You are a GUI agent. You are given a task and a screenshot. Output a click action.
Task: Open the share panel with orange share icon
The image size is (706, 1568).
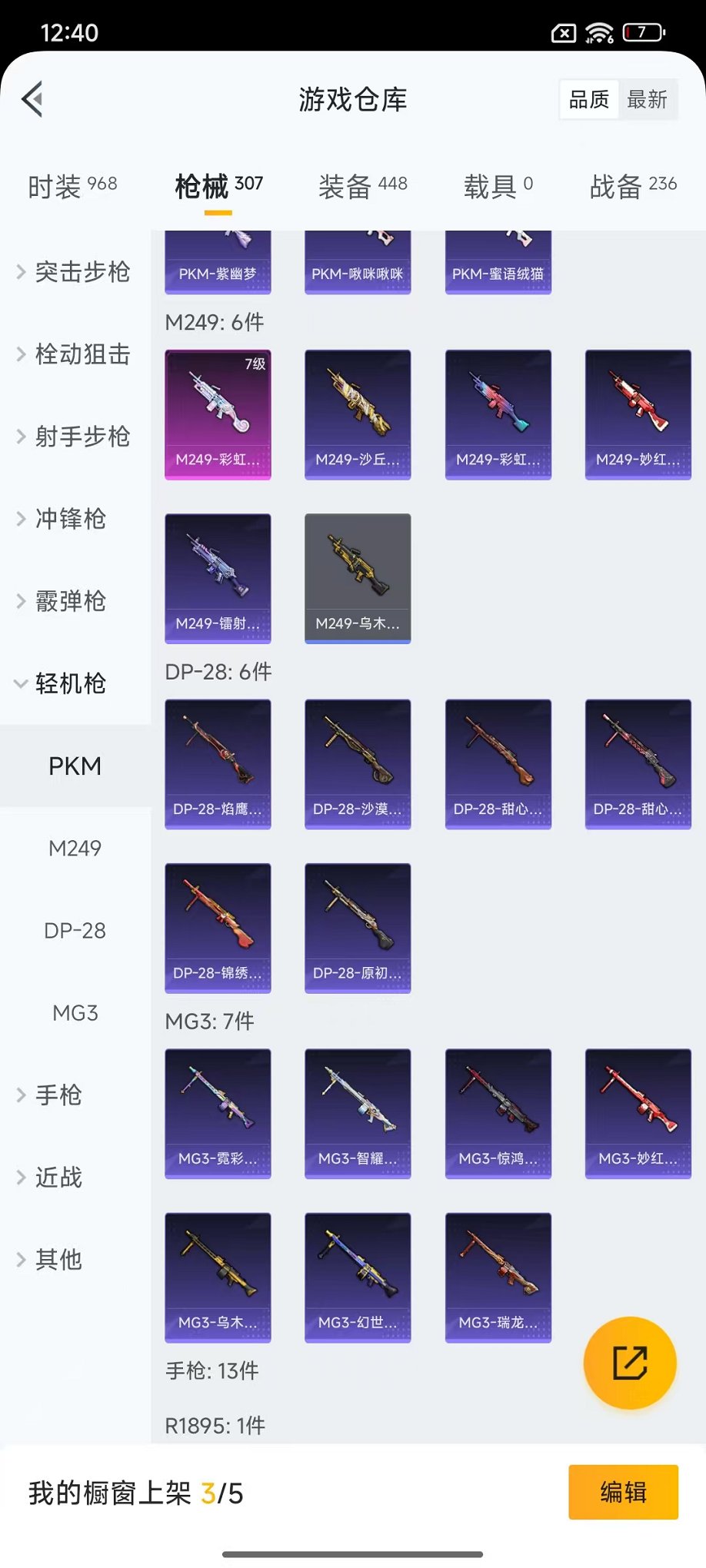click(629, 1362)
